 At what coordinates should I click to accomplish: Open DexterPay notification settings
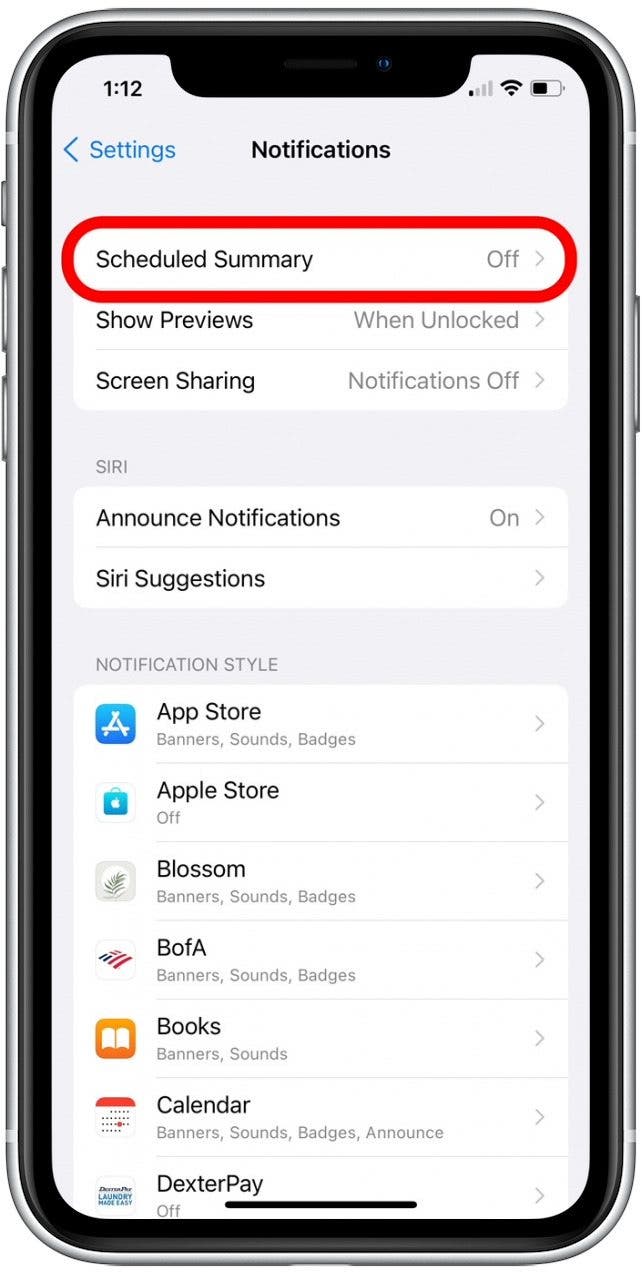click(320, 1193)
